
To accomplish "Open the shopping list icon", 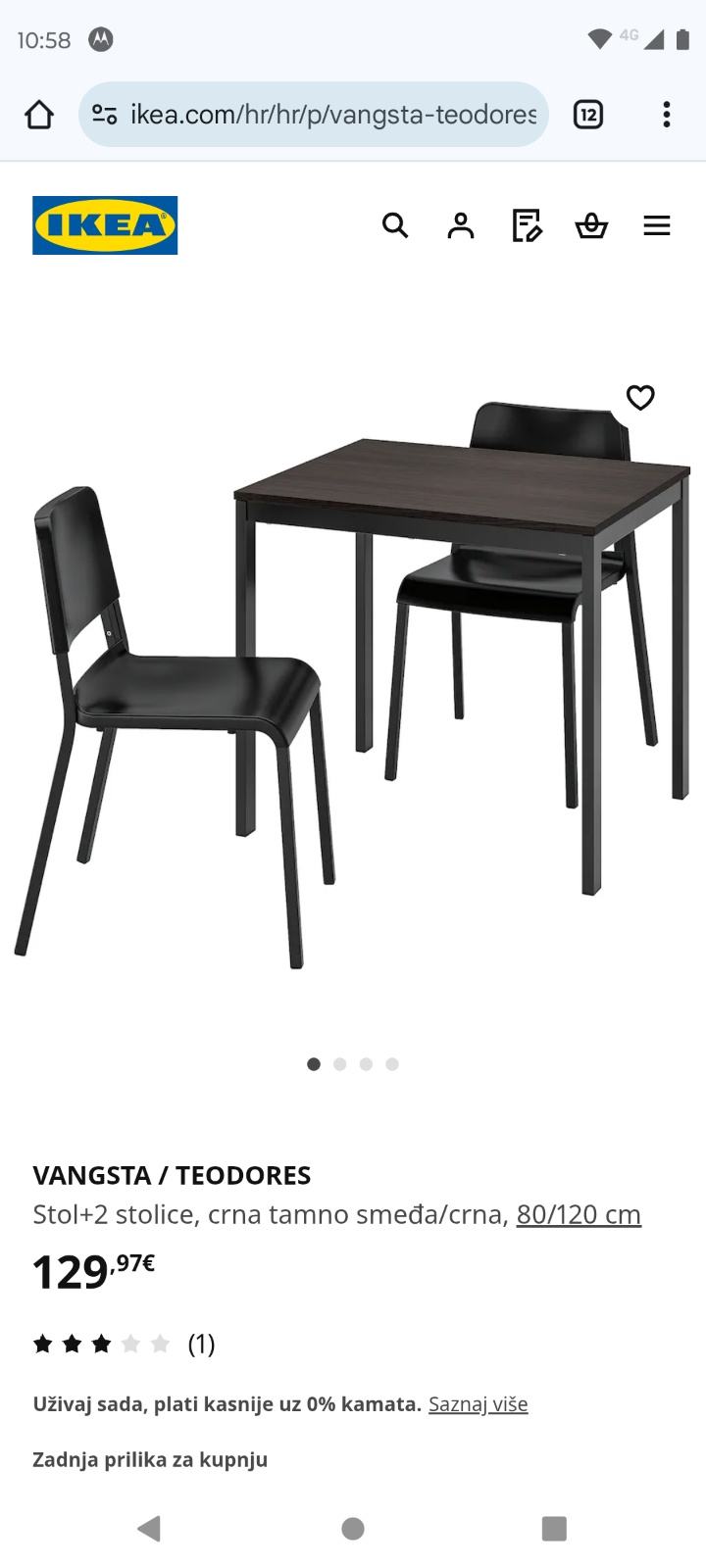I will pos(527,225).
